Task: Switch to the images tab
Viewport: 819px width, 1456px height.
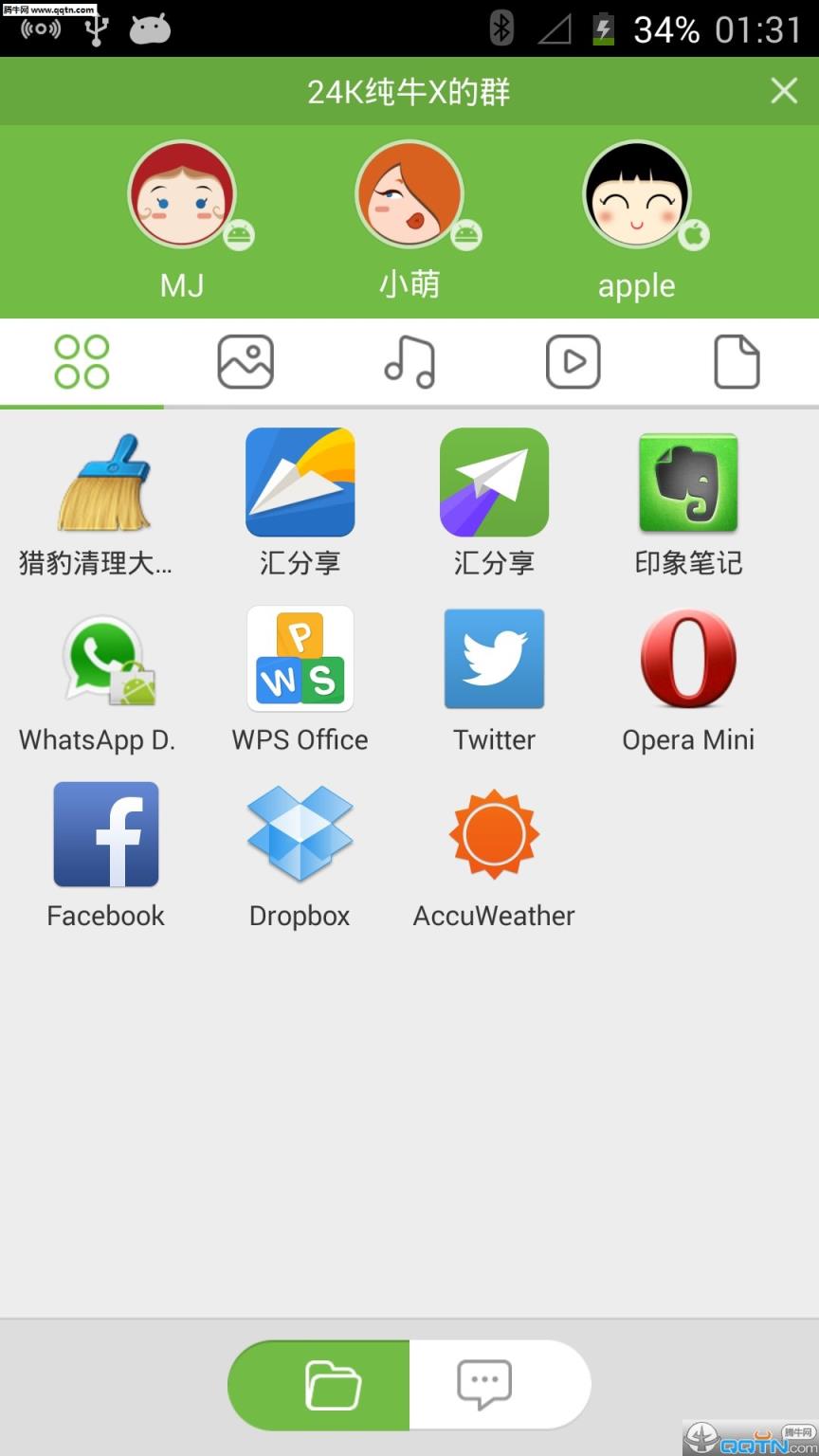Action: click(246, 361)
